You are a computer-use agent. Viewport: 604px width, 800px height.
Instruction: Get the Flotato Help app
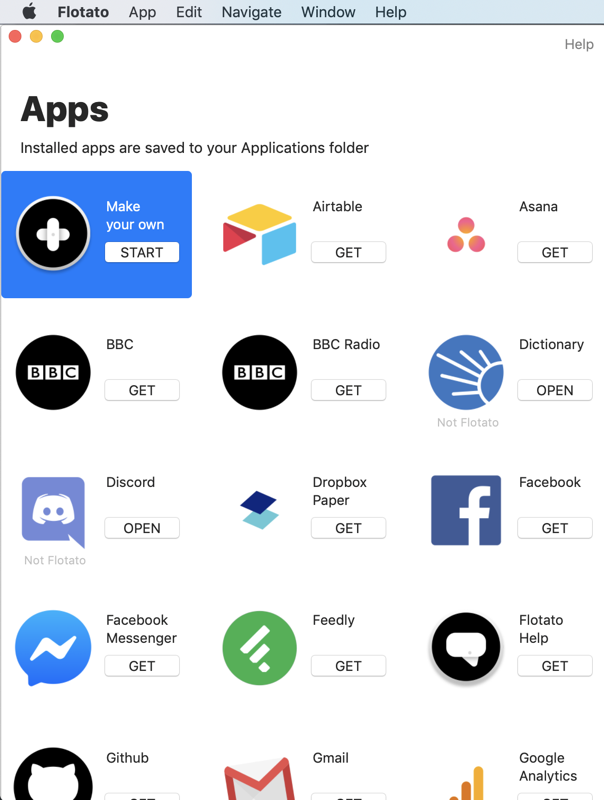[x=554, y=666]
